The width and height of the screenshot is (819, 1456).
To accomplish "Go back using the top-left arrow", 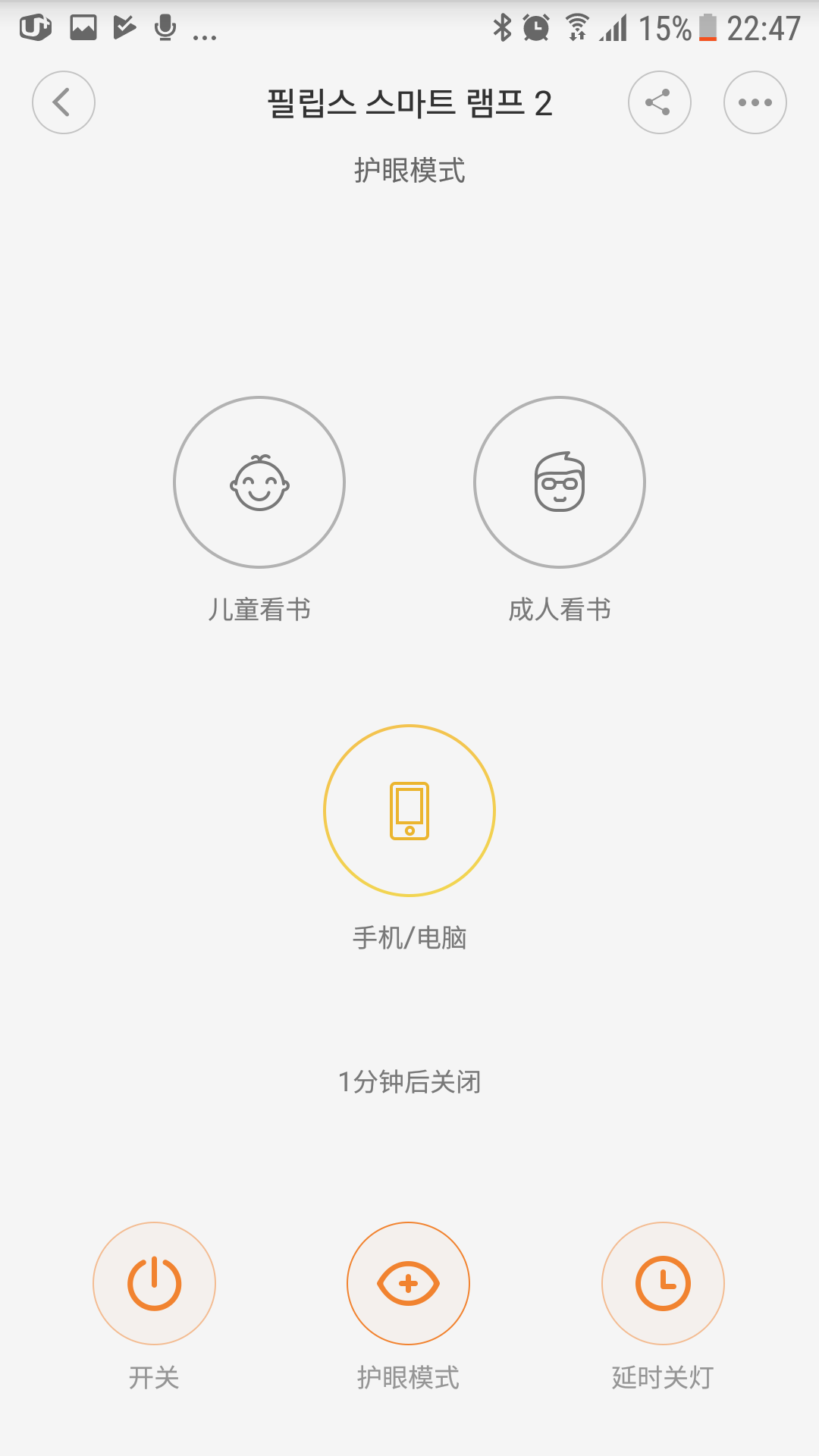I will point(64,102).
